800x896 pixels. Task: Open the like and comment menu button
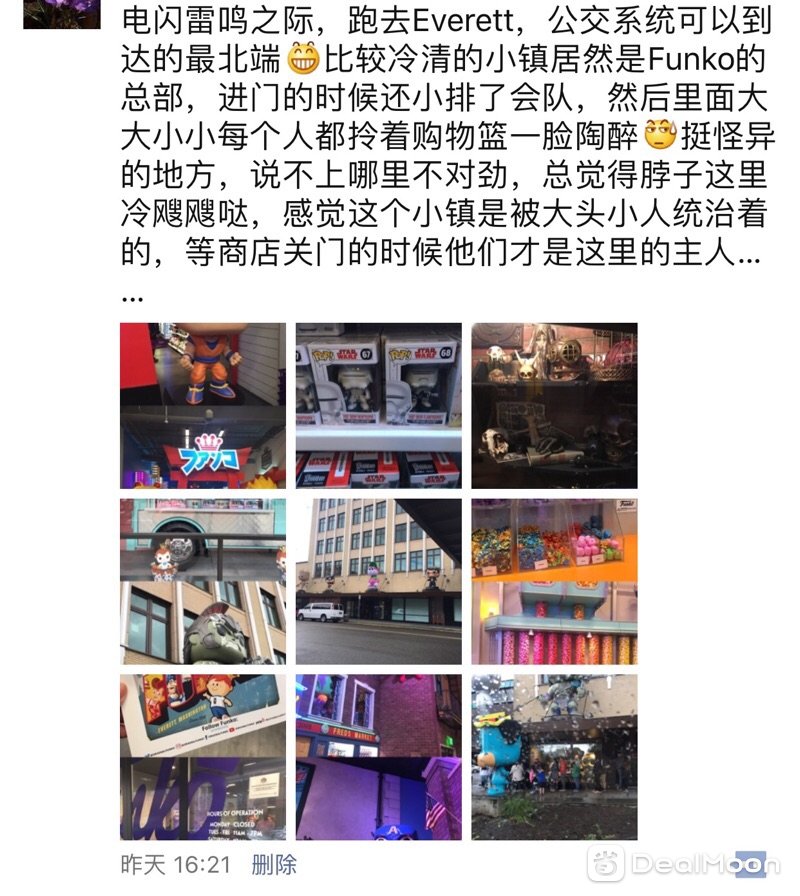(750, 864)
